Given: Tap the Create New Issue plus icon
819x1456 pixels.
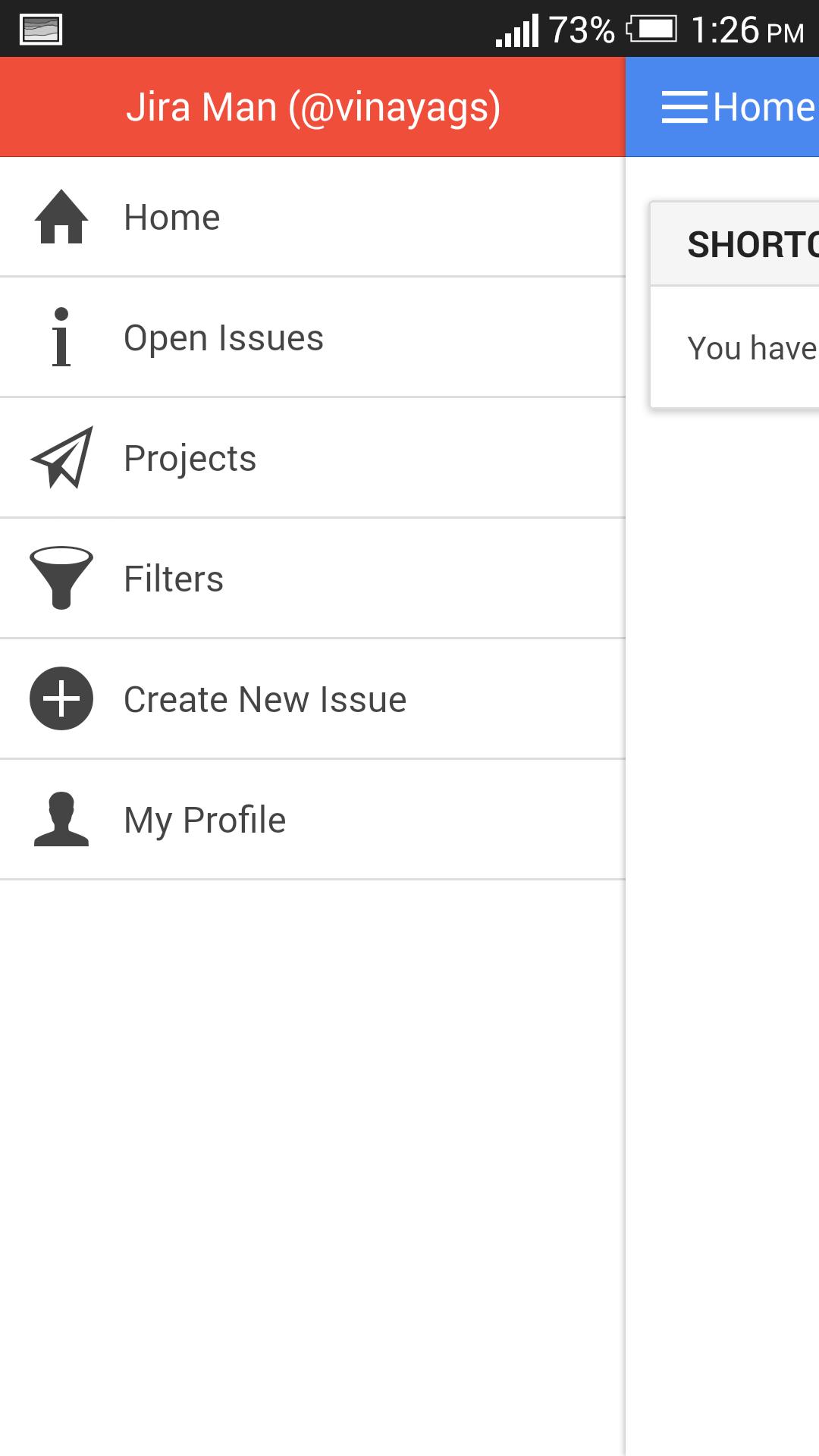Looking at the screenshot, I should pos(60,698).
